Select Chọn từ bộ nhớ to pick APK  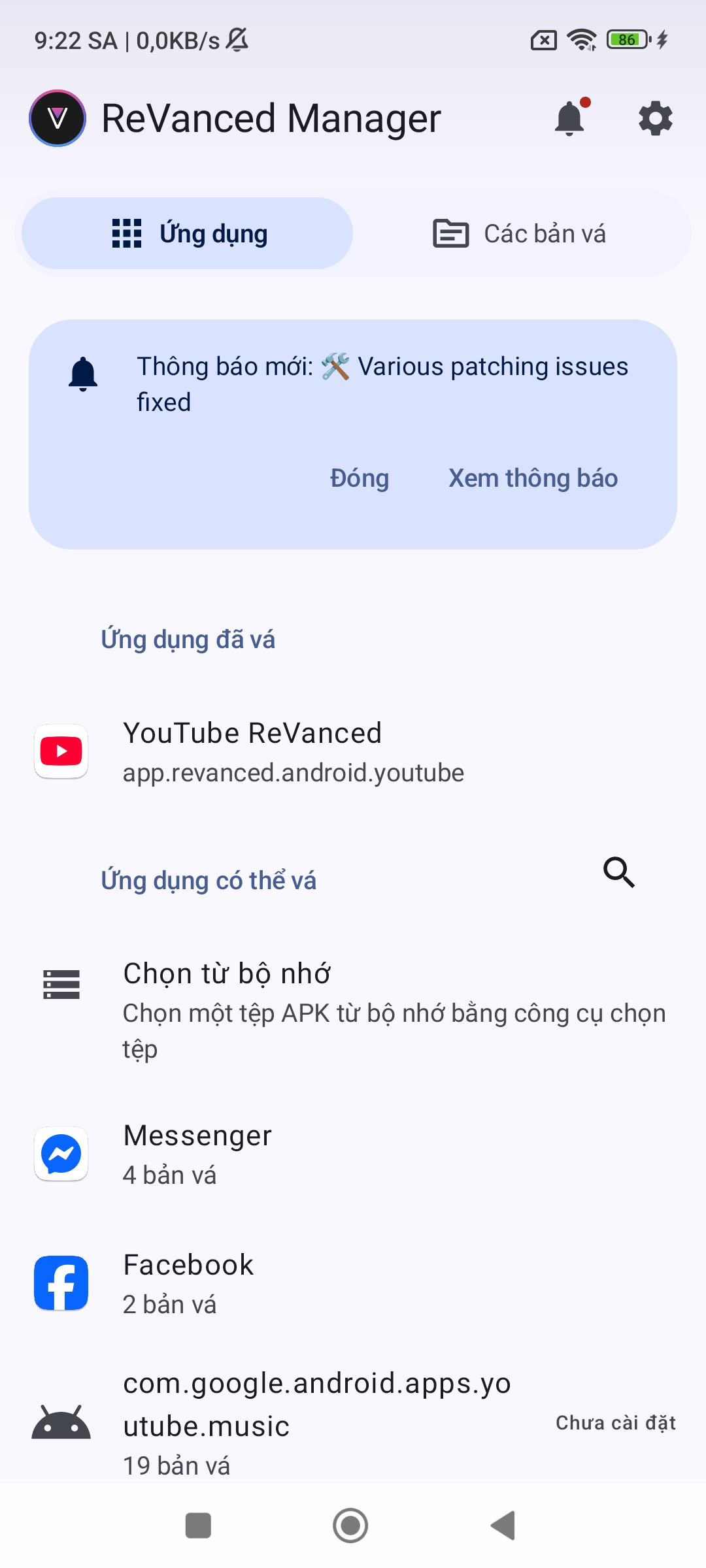tap(353, 1009)
